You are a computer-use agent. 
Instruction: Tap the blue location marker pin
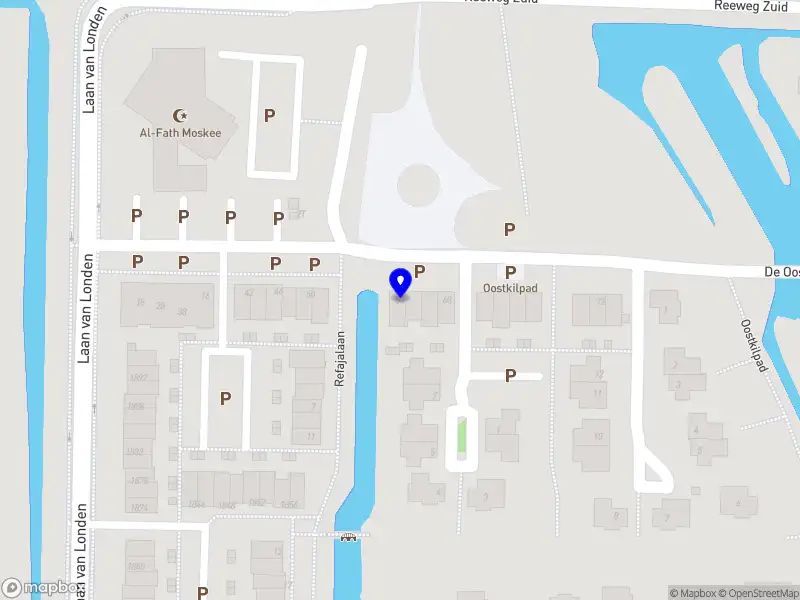tap(401, 283)
